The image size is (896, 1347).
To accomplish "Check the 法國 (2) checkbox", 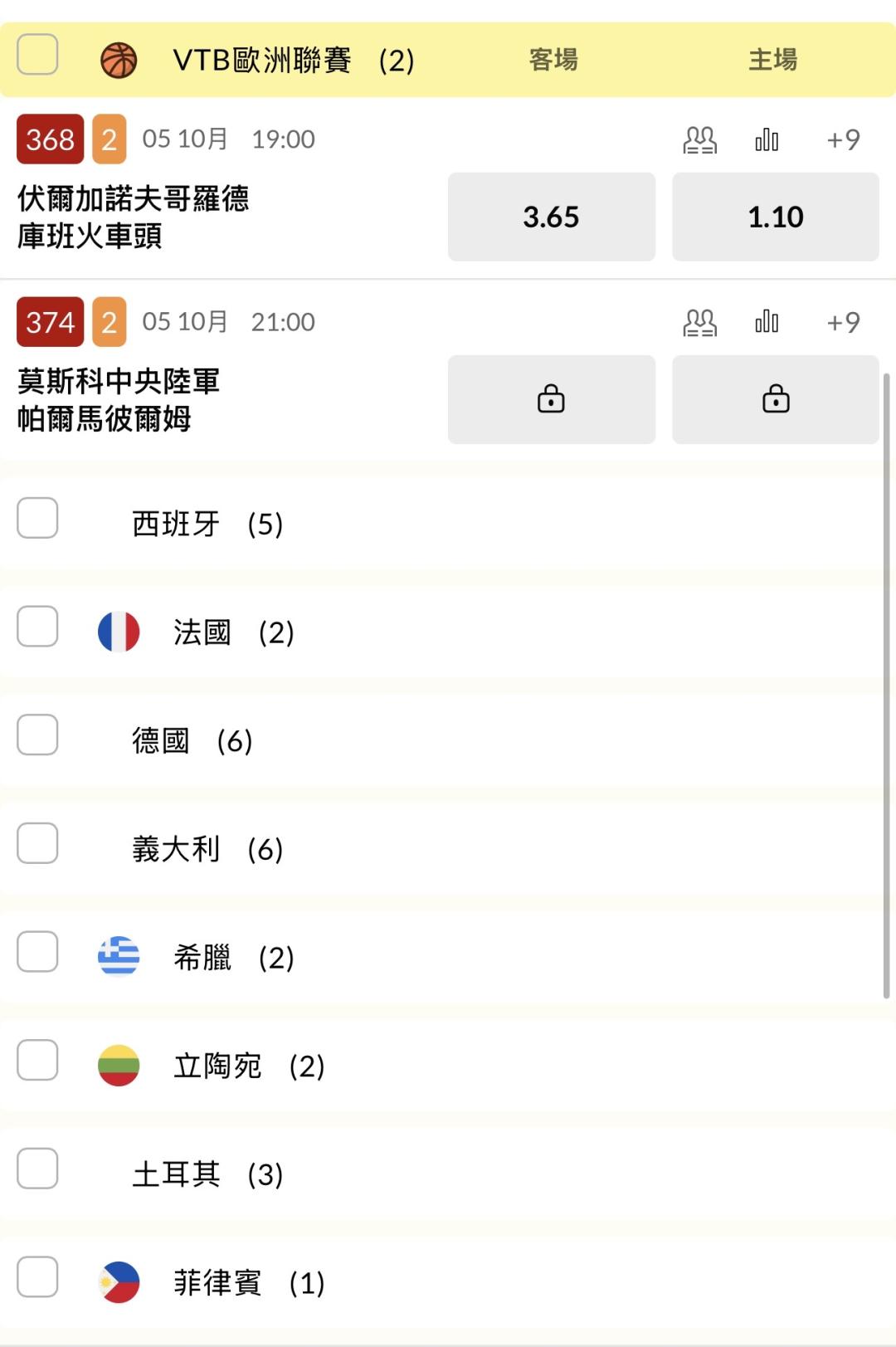I will (x=37, y=627).
